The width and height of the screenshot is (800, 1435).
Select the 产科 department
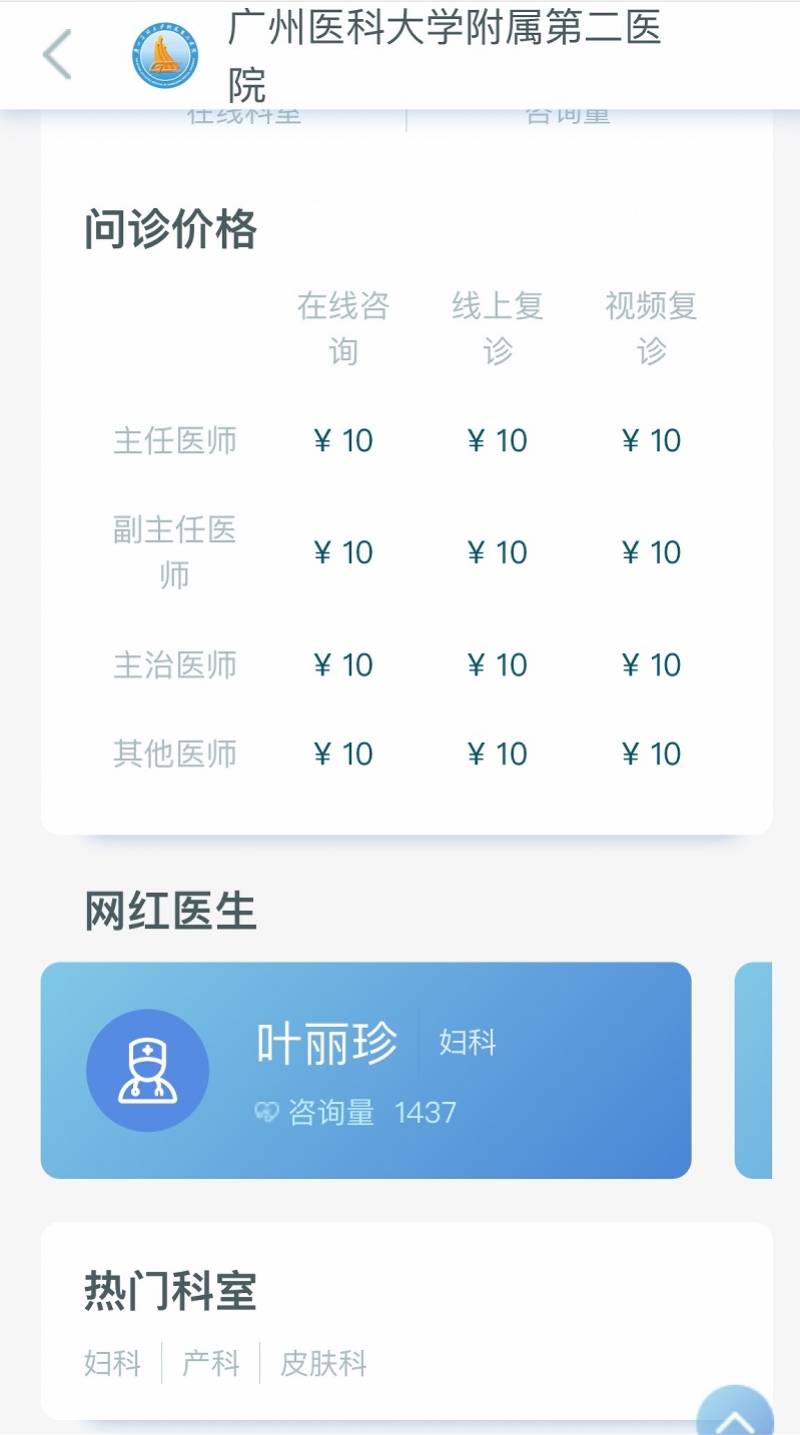(211, 1363)
